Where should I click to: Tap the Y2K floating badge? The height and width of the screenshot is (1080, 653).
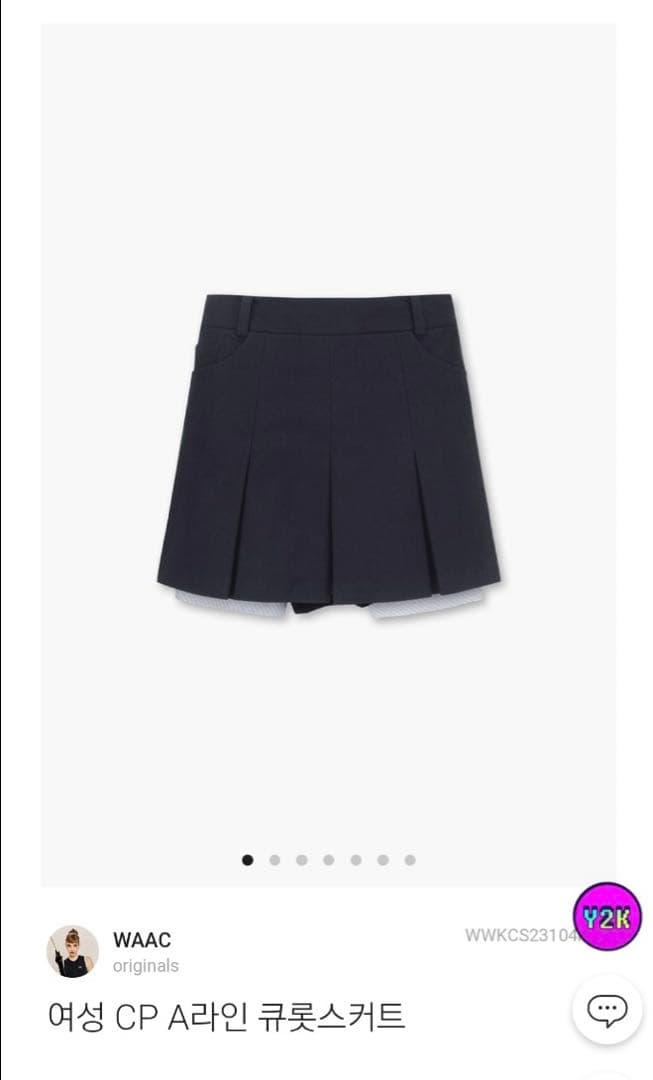click(x=607, y=917)
